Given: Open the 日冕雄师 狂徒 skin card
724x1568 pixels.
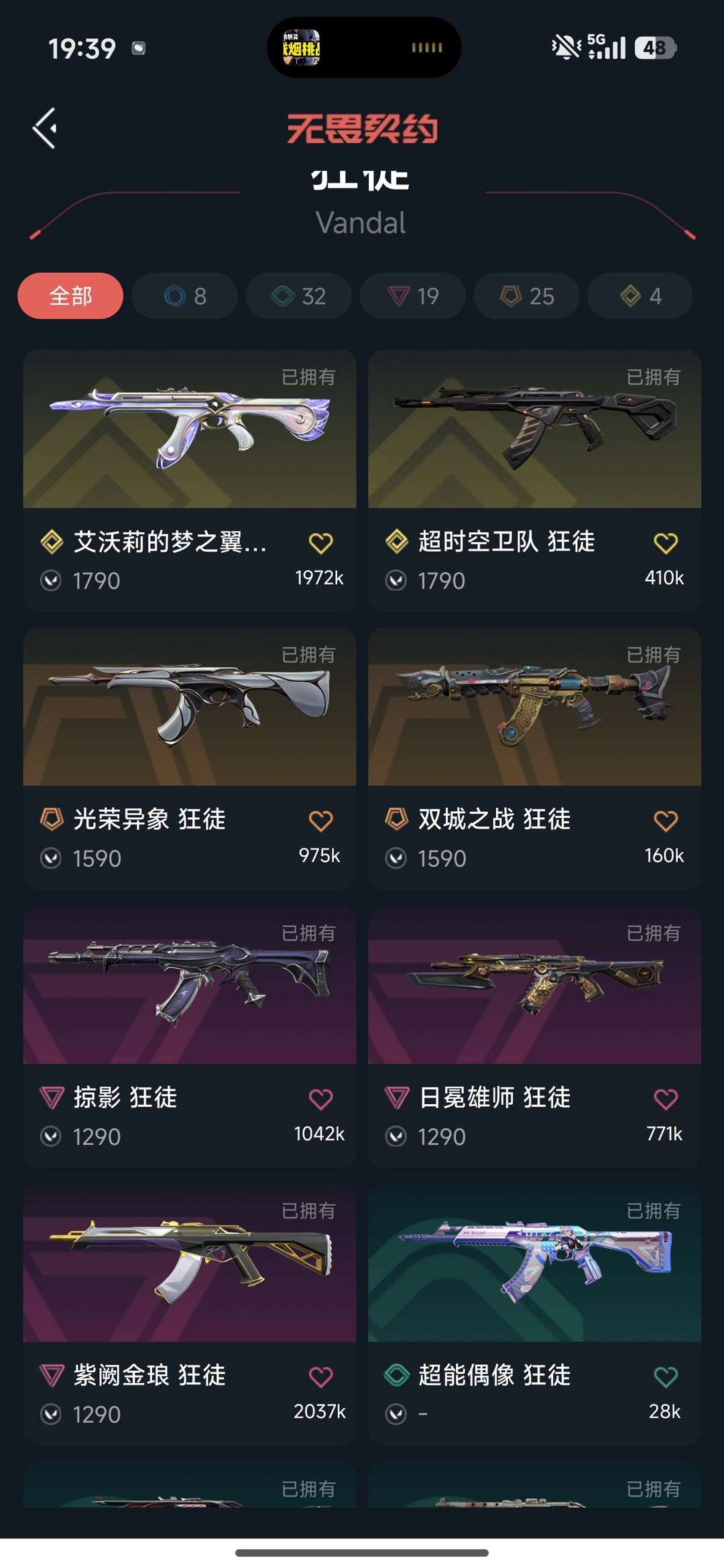Looking at the screenshot, I should (535, 1036).
